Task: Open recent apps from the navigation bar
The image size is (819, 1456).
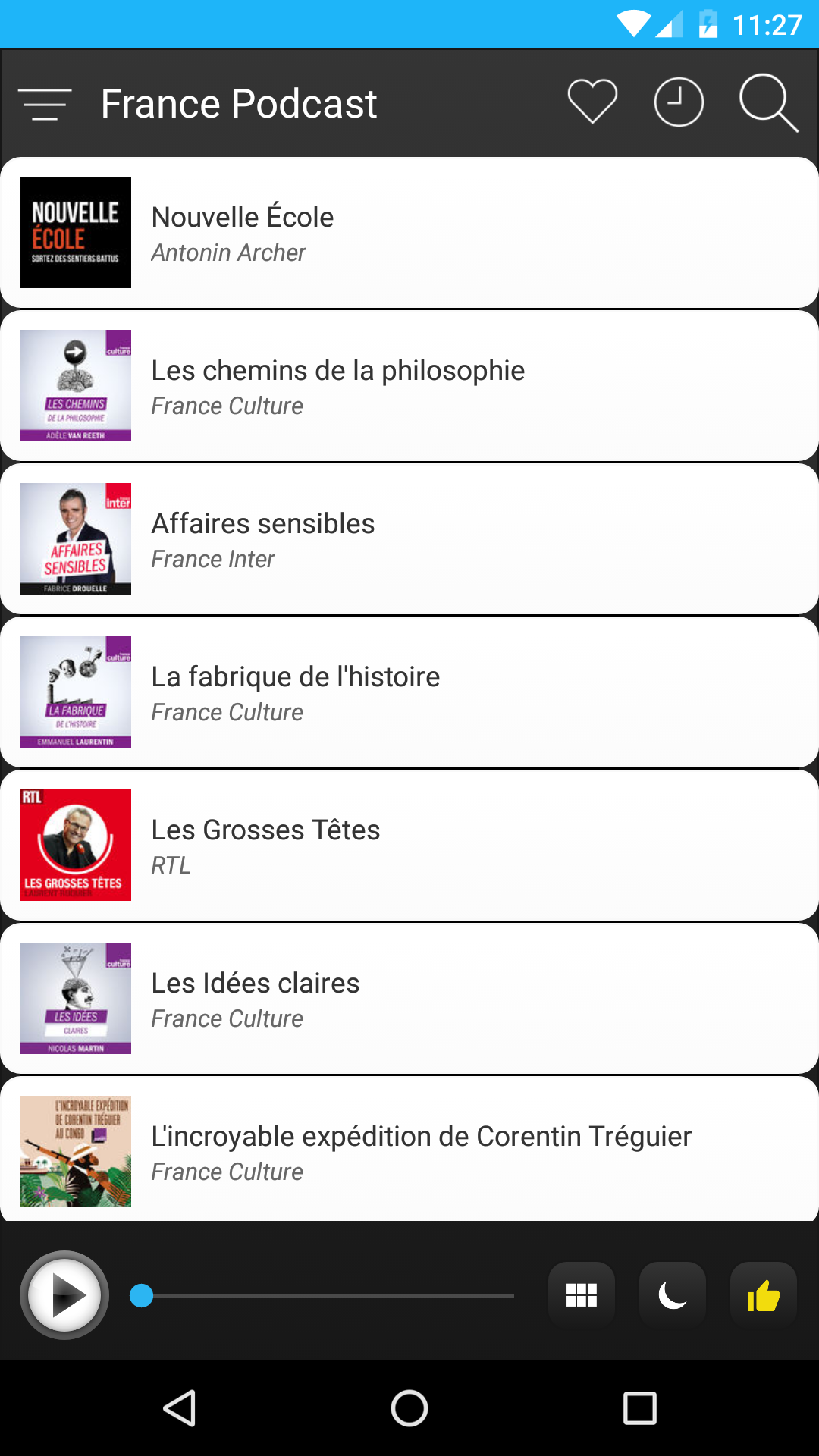Action: tap(639, 1408)
